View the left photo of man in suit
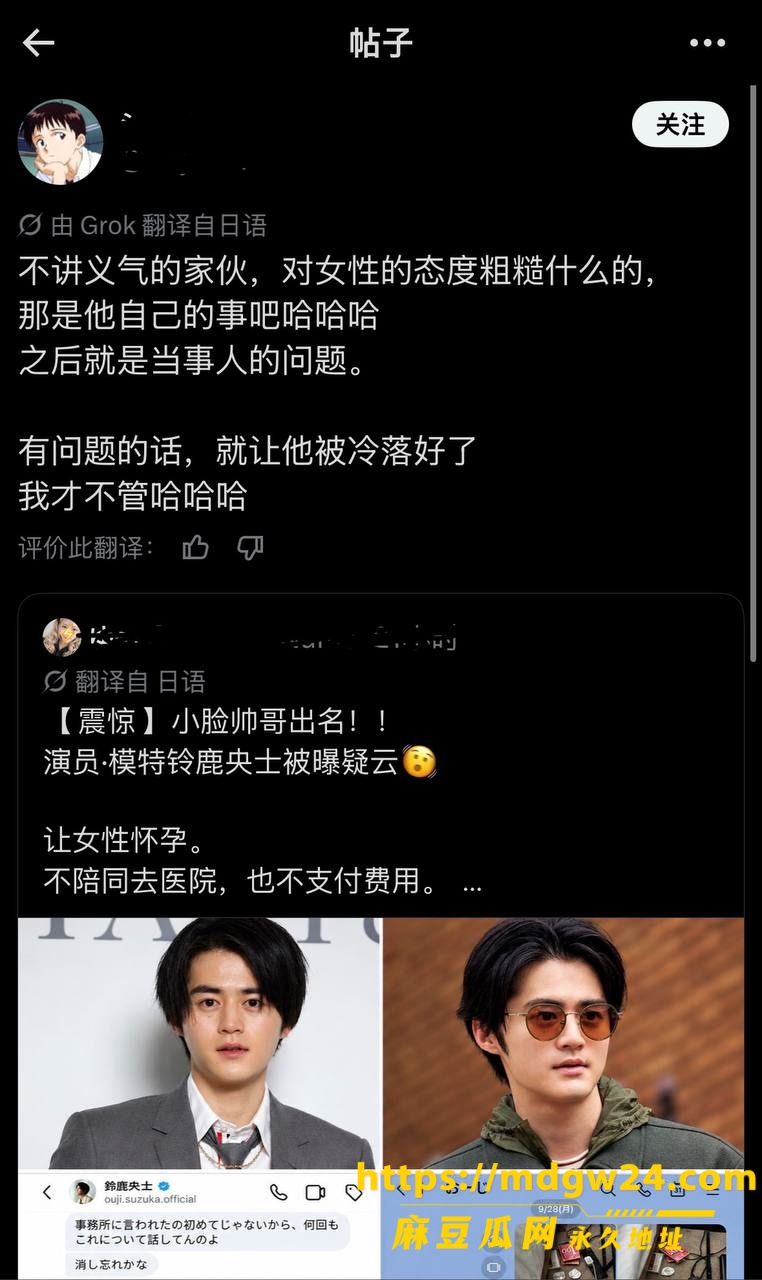762x1280 pixels. coord(198,1044)
